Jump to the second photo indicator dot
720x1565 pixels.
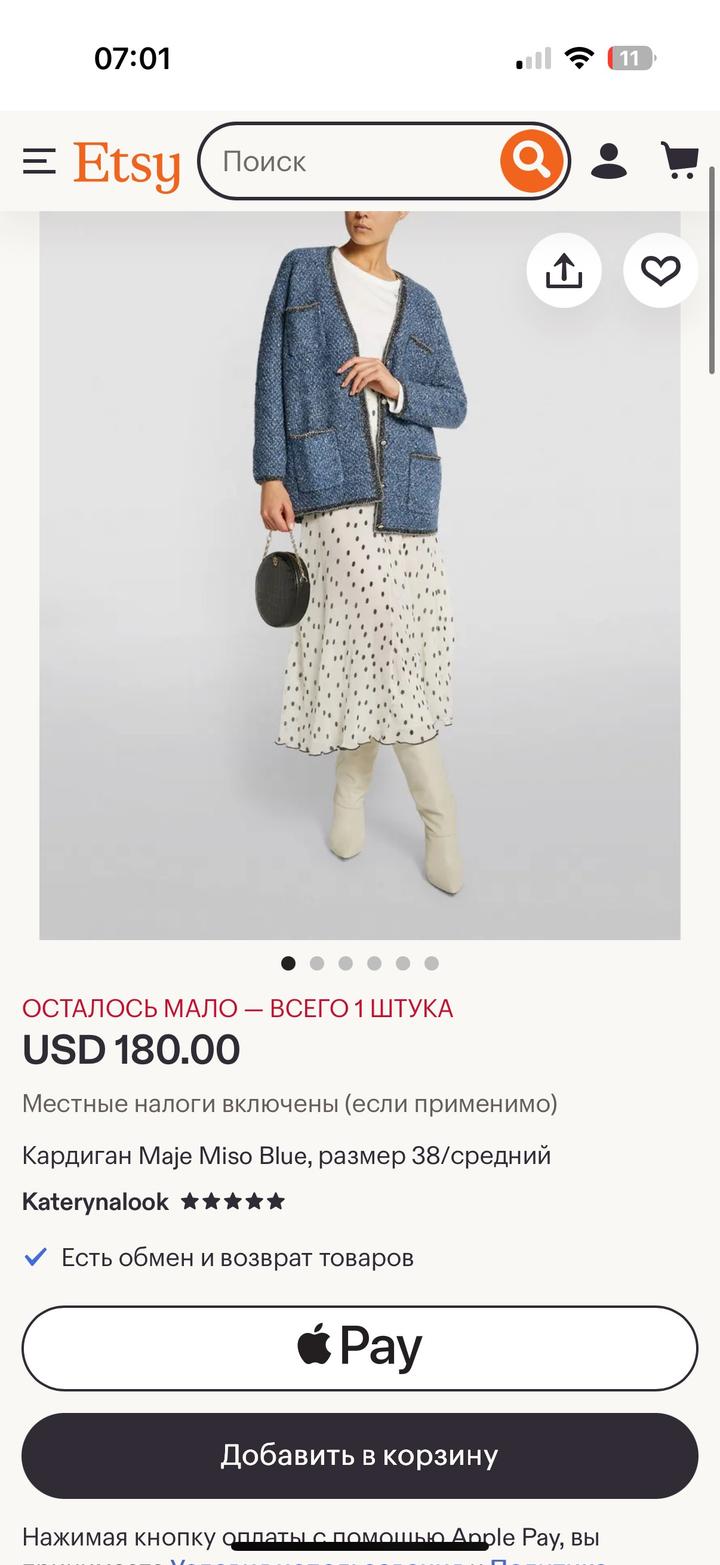[x=317, y=963]
